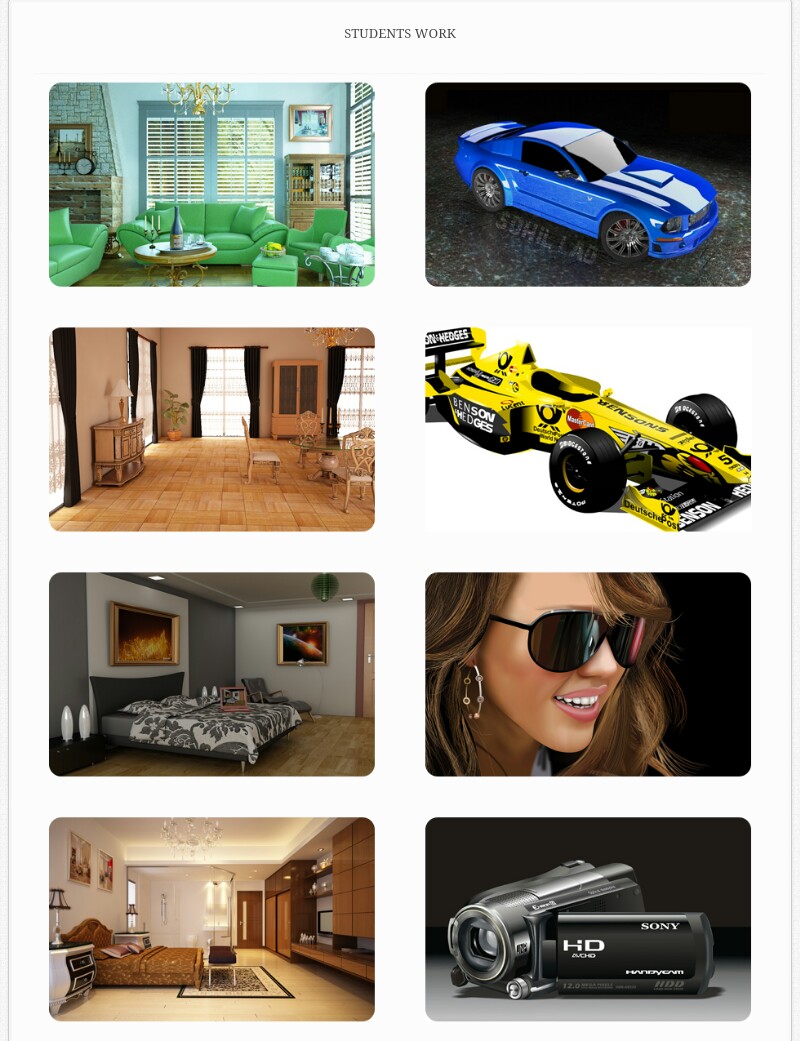View the woman with sunglasses illustration
The image size is (800, 1041).
coord(587,674)
